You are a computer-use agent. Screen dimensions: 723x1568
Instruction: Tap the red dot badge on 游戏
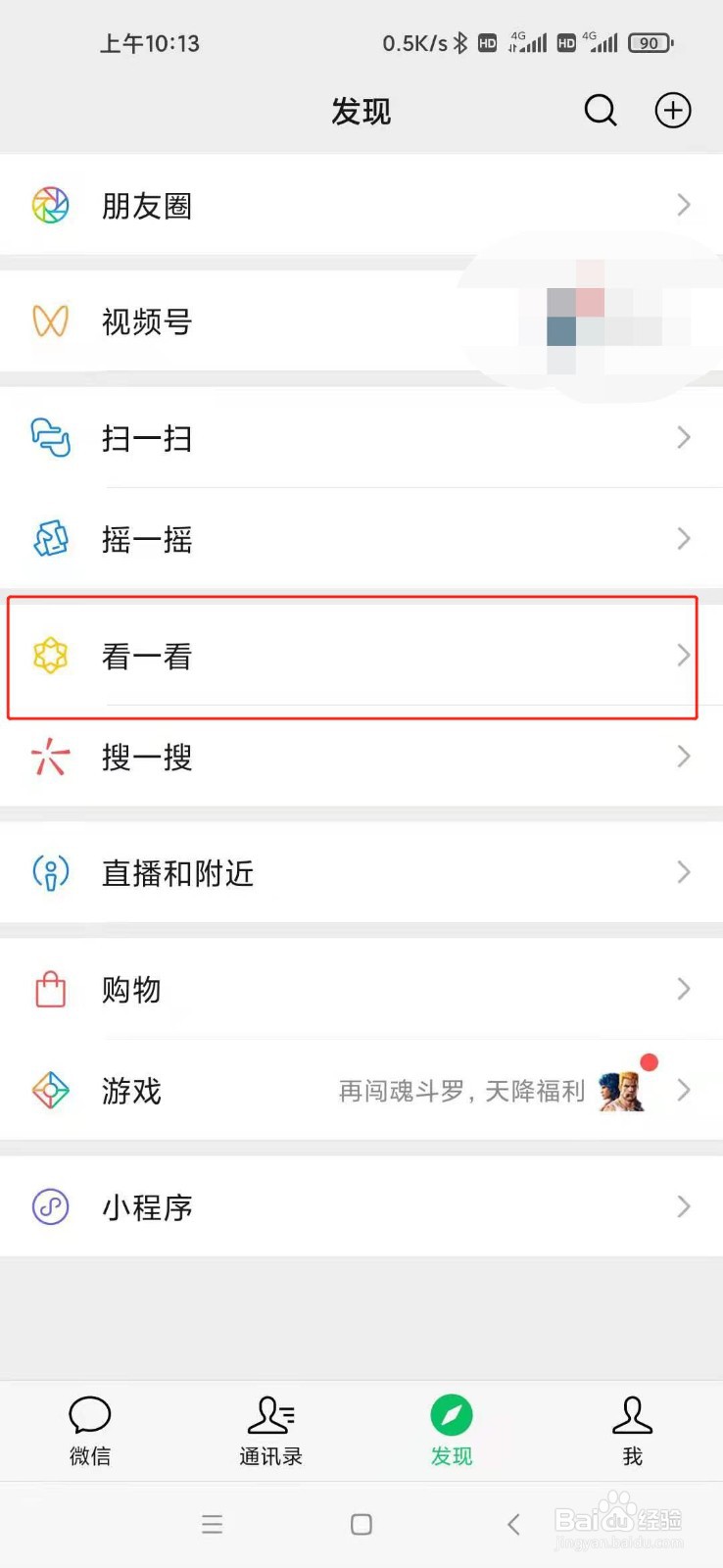pos(650,1061)
